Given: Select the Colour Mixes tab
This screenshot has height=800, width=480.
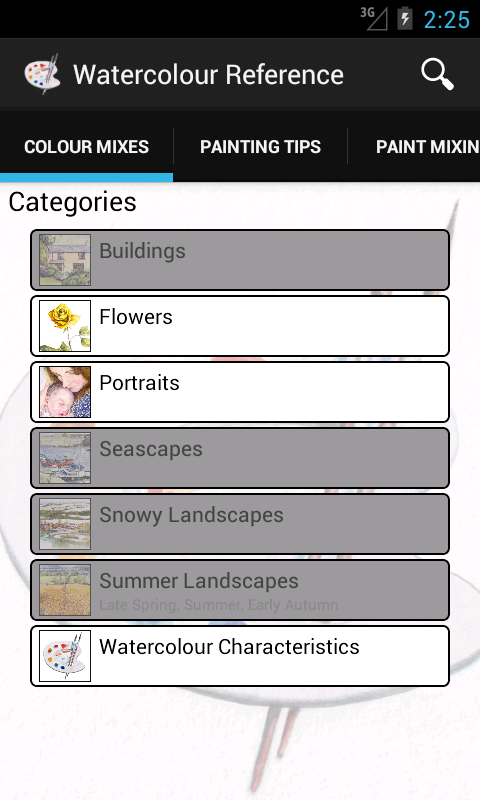Looking at the screenshot, I should click(x=86, y=147).
